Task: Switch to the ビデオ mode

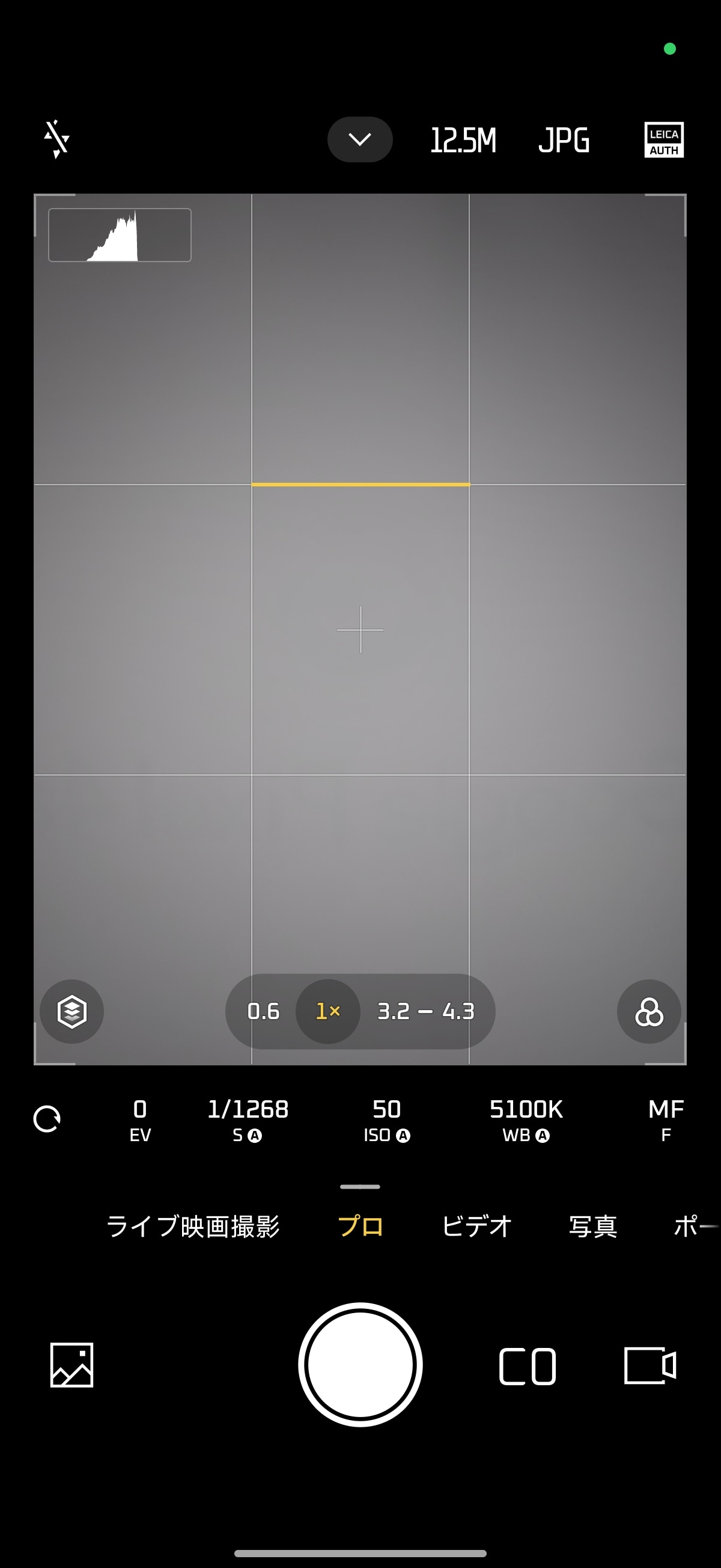Action: (x=476, y=1226)
